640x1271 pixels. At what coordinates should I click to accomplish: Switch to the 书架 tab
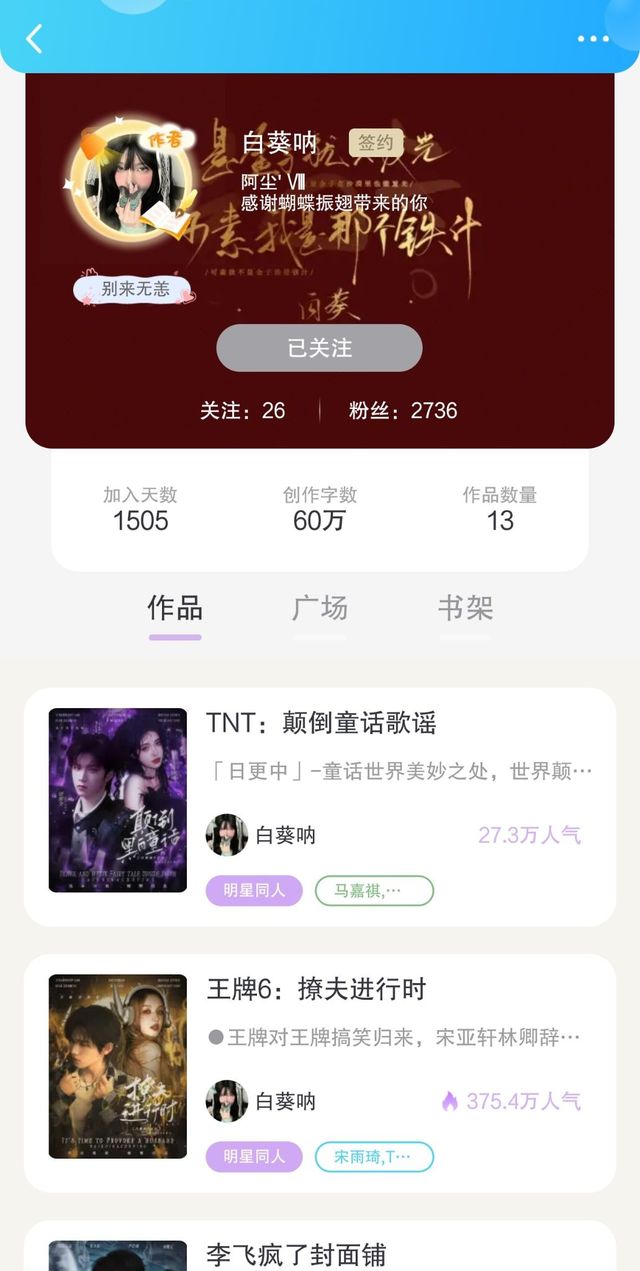pyautogui.click(x=465, y=608)
